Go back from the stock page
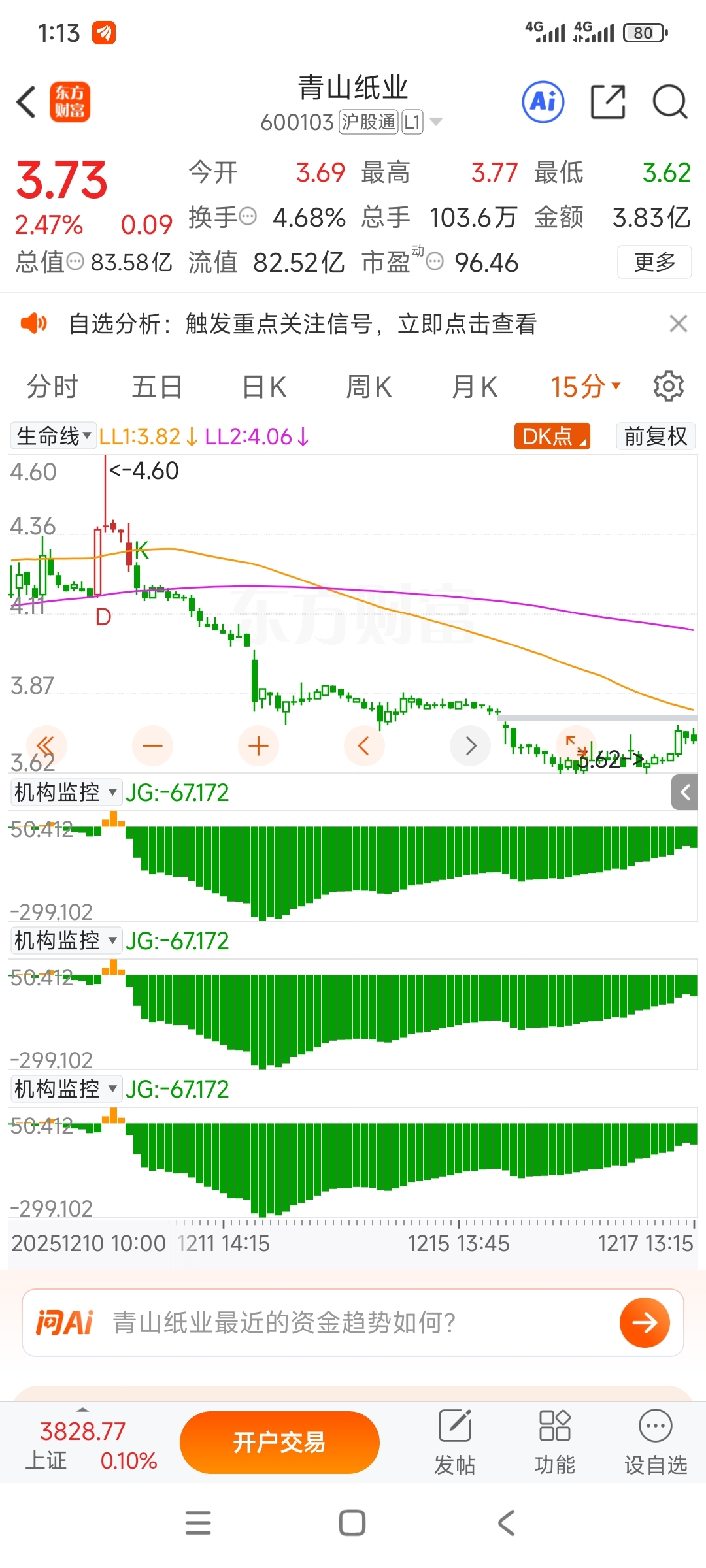The width and height of the screenshot is (706, 1568). tap(27, 103)
